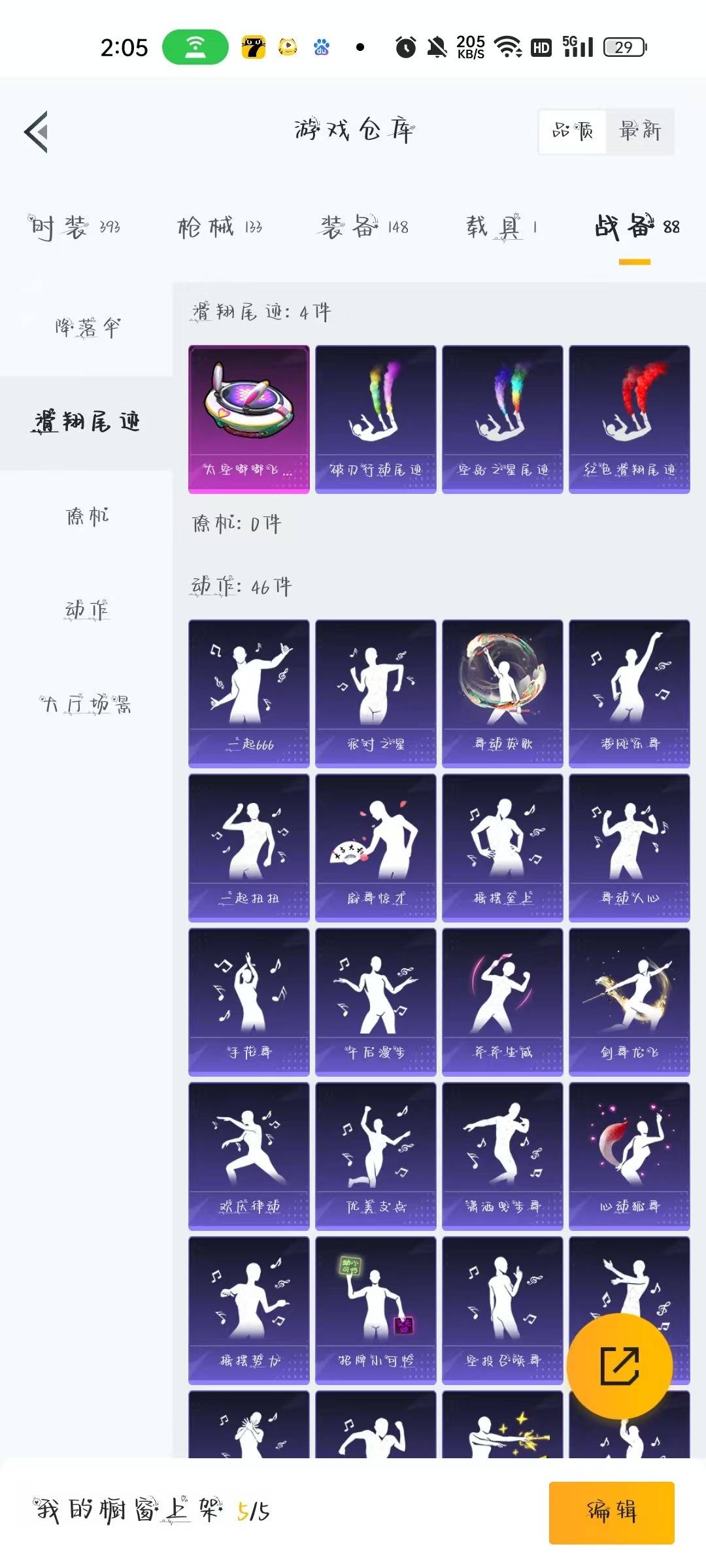Select 降落伞 in the side menu
The height and width of the screenshot is (1568, 706).
click(x=86, y=328)
